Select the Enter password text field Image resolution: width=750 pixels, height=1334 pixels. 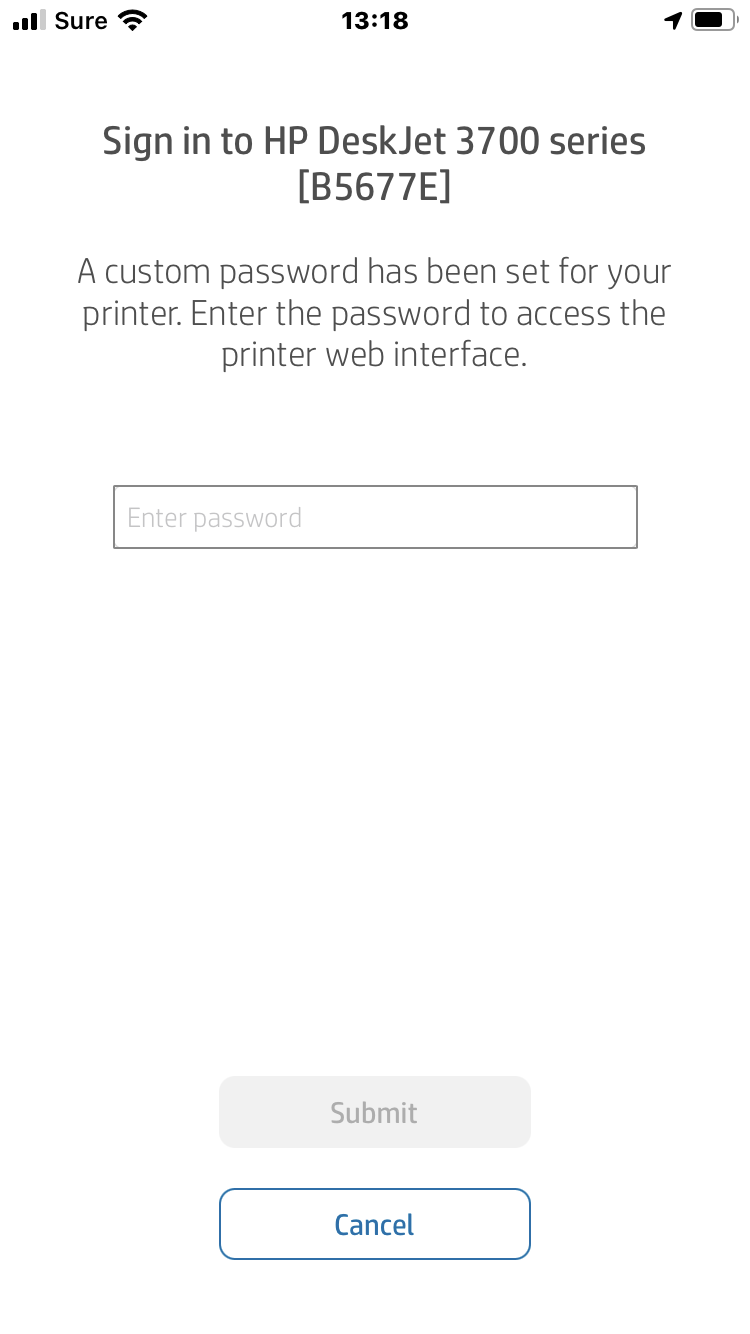click(x=374, y=517)
